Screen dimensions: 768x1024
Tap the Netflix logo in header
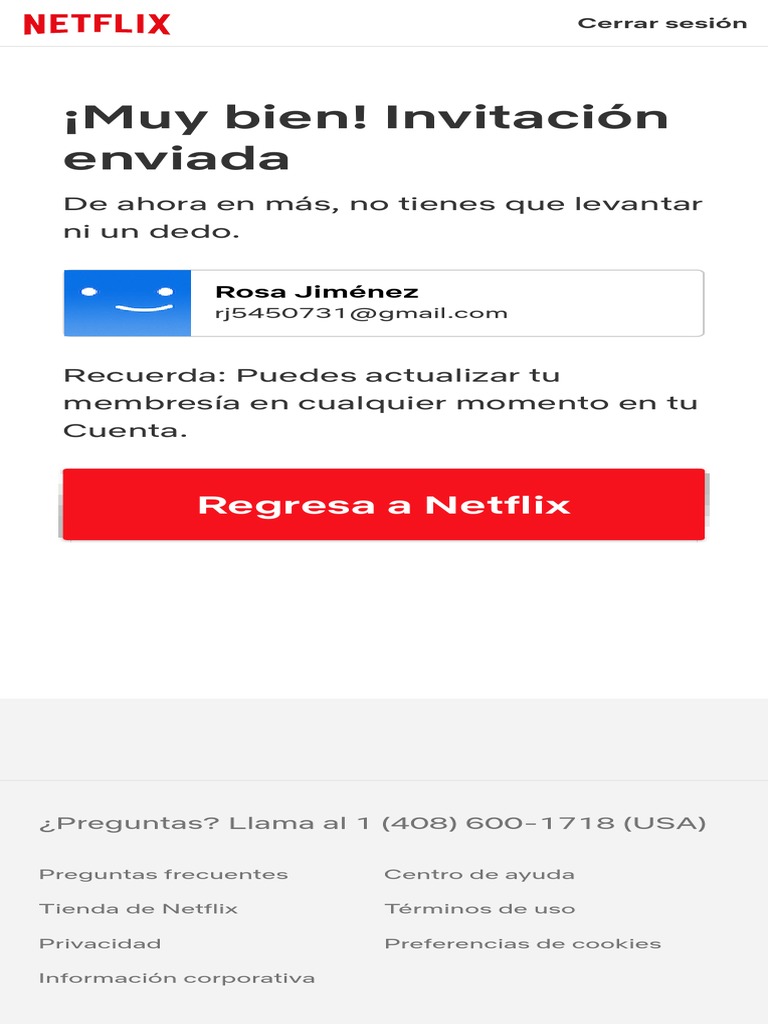pyautogui.click(x=97, y=24)
